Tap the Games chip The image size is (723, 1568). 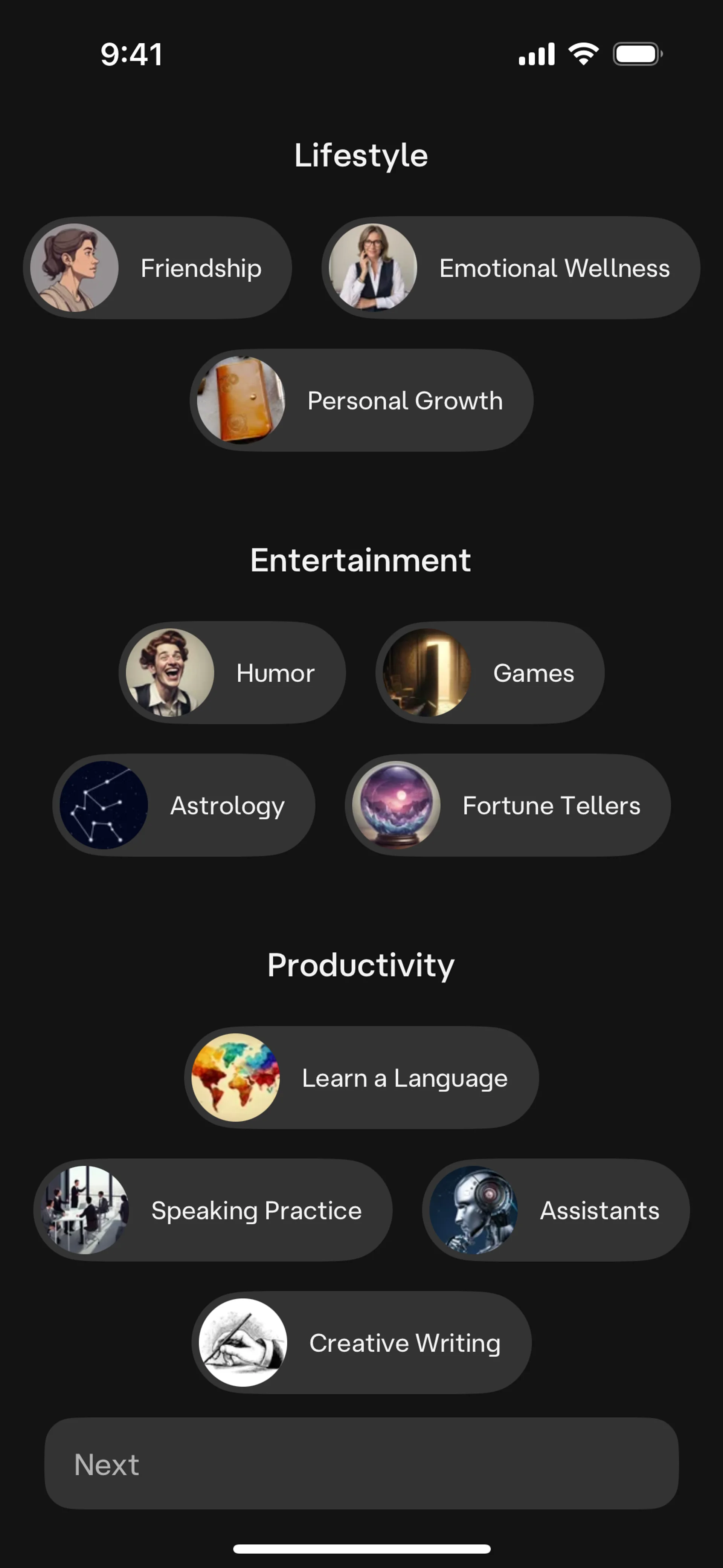[x=490, y=672]
